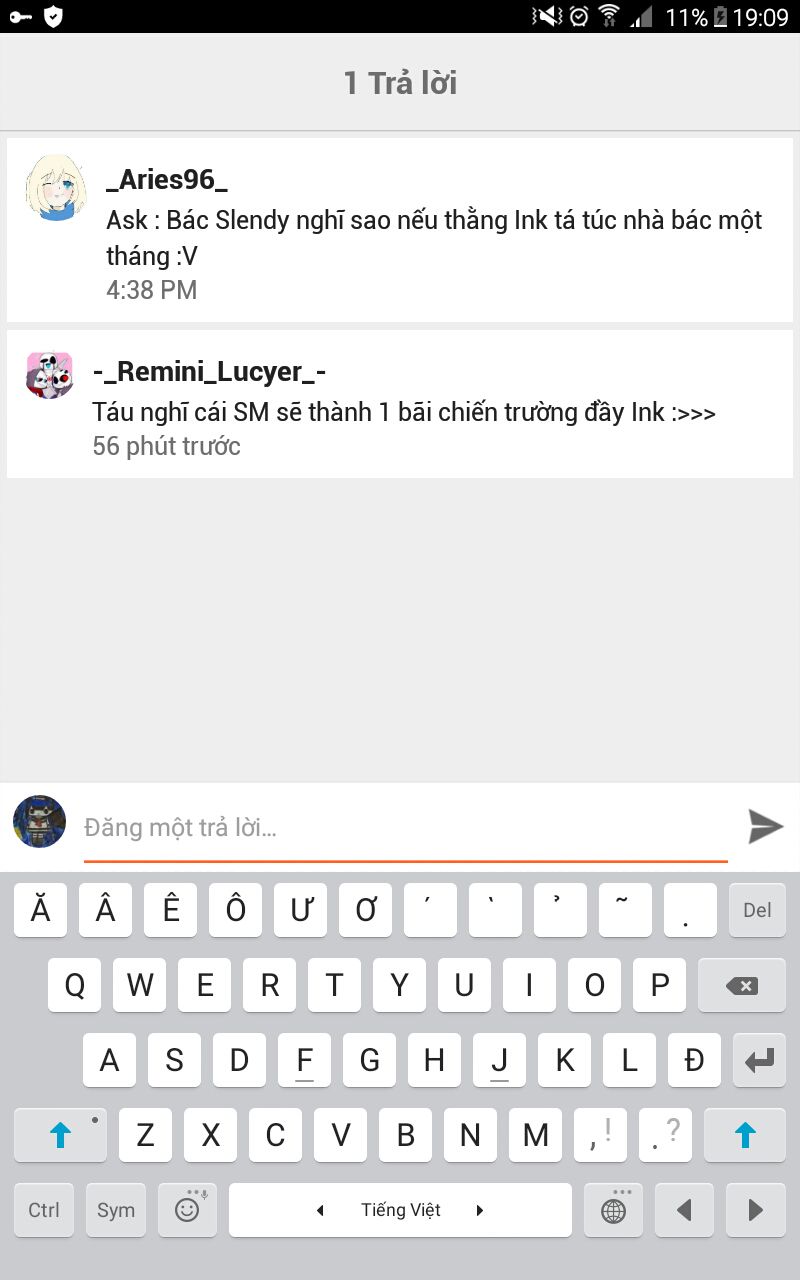Tap the -_Remini_Lucyer_- username
The image size is (800, 1280).
coord(209,372)
